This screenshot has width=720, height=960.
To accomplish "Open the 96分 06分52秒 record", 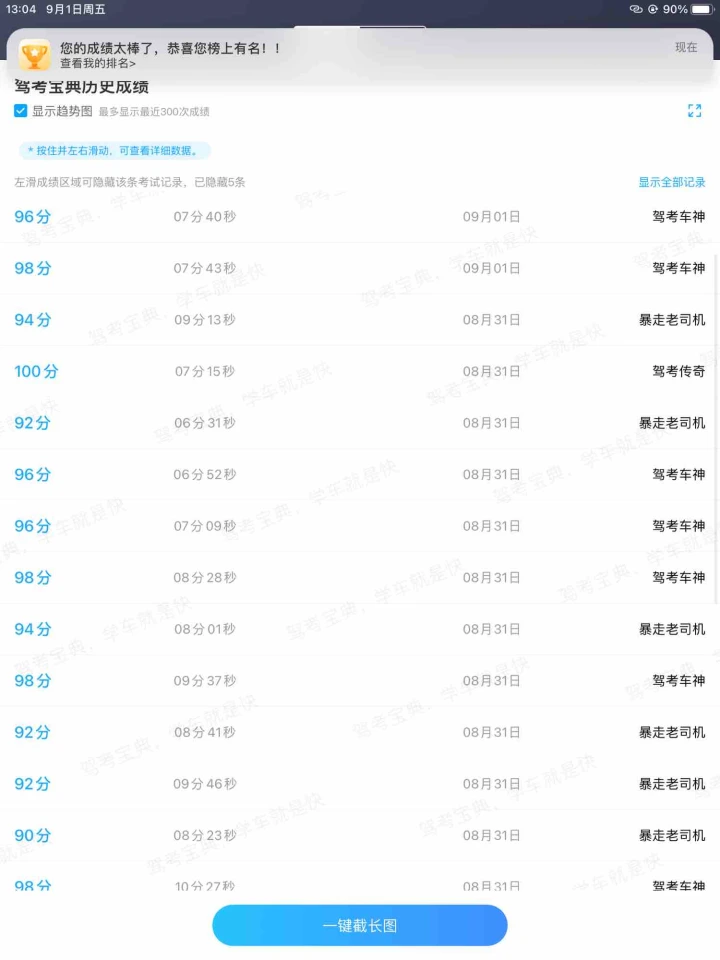I will click(x=360, y=474).
